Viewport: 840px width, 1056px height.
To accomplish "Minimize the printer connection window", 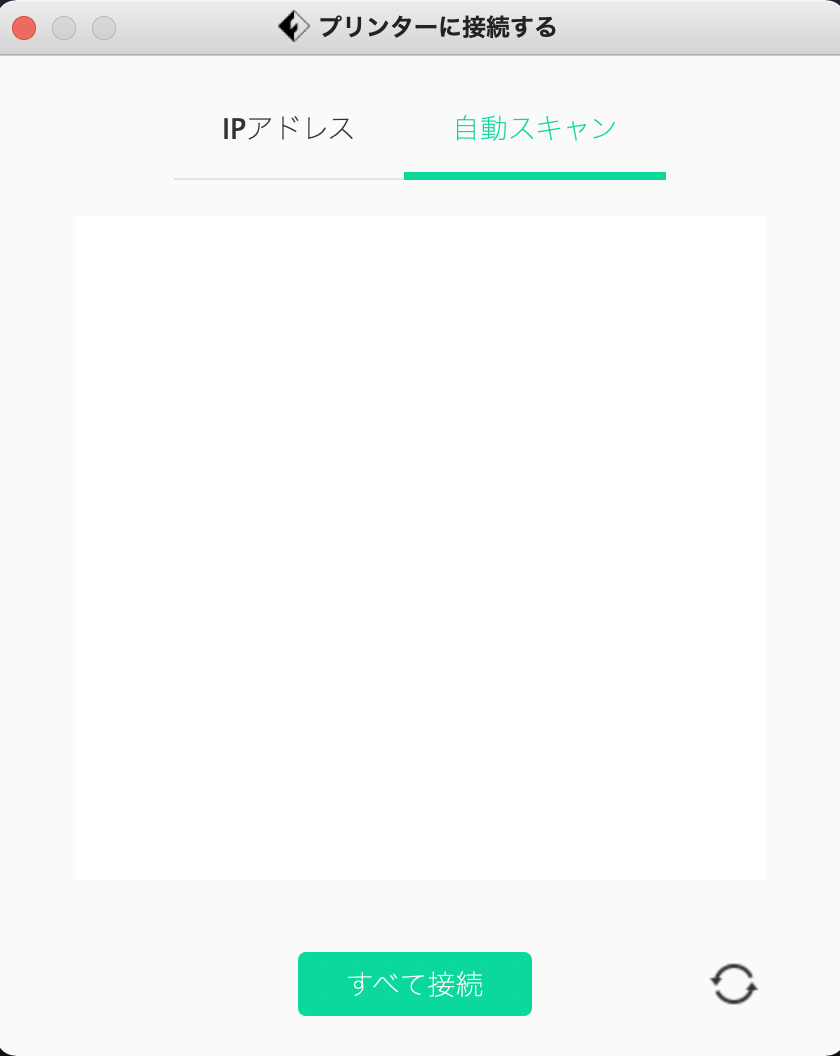I will pyautogui.click(x=64, y=28).
